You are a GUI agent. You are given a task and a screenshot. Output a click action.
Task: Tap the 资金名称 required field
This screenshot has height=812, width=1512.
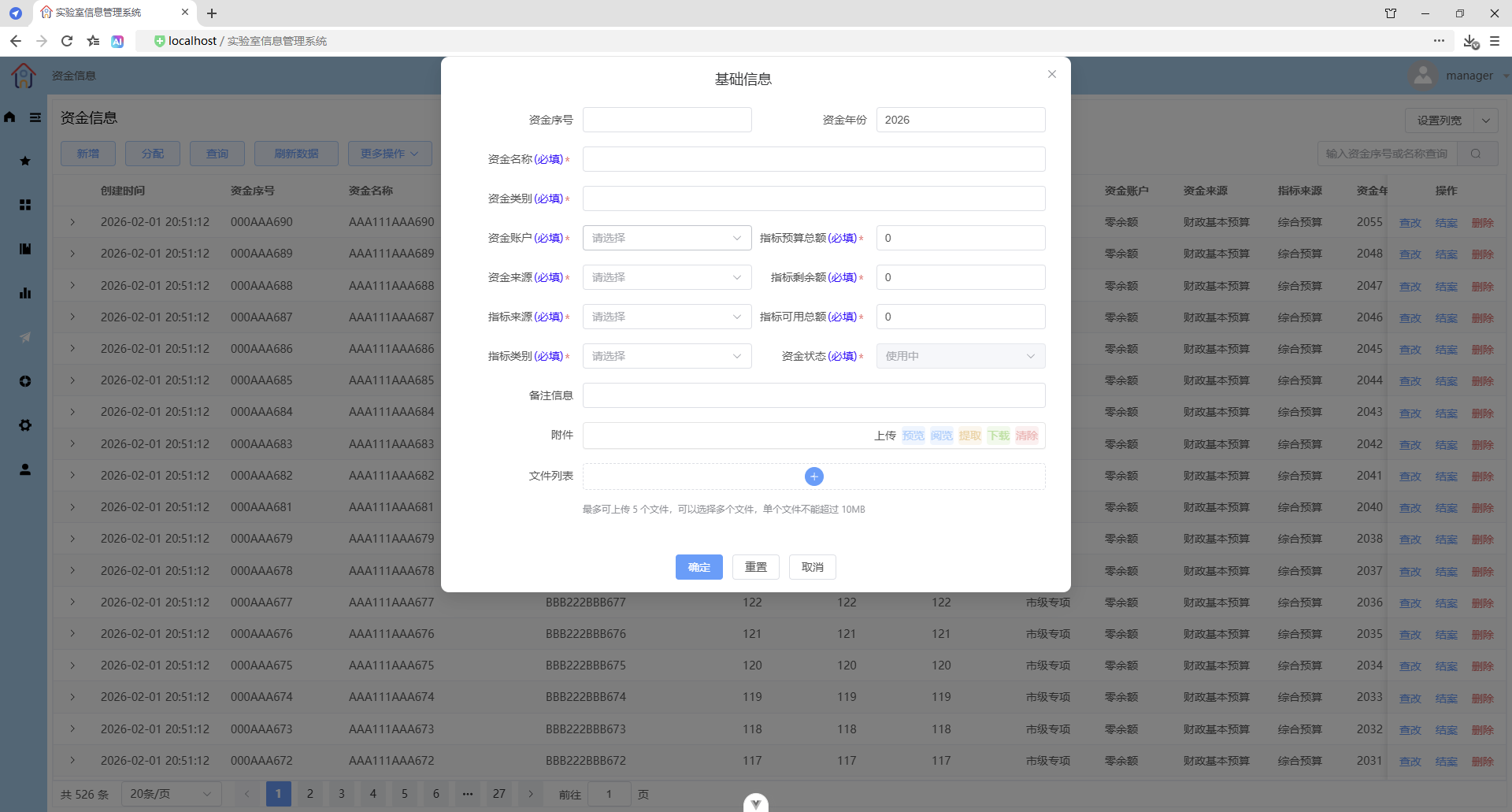pyautogui.click(x=813, y=159)
